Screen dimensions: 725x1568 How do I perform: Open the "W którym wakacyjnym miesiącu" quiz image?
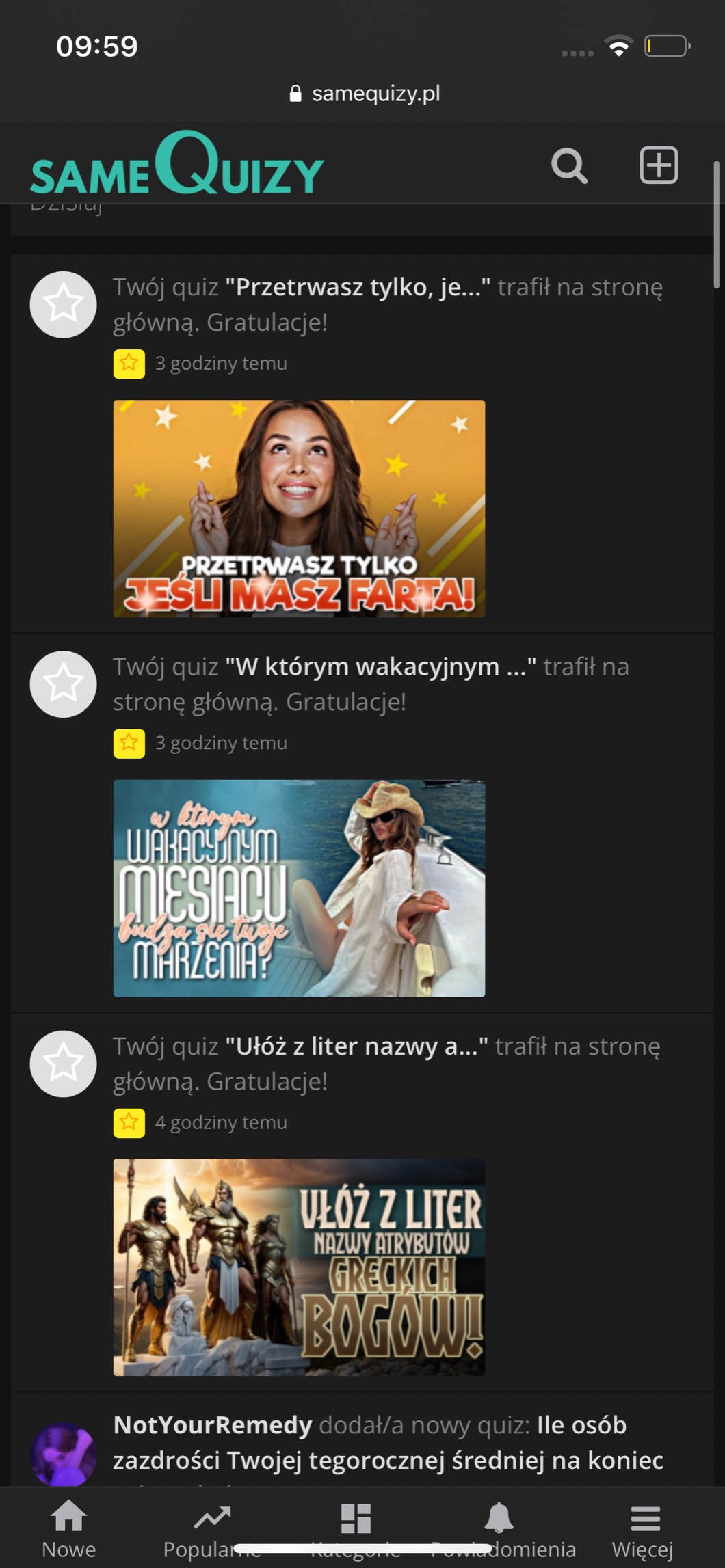(299, 888)
